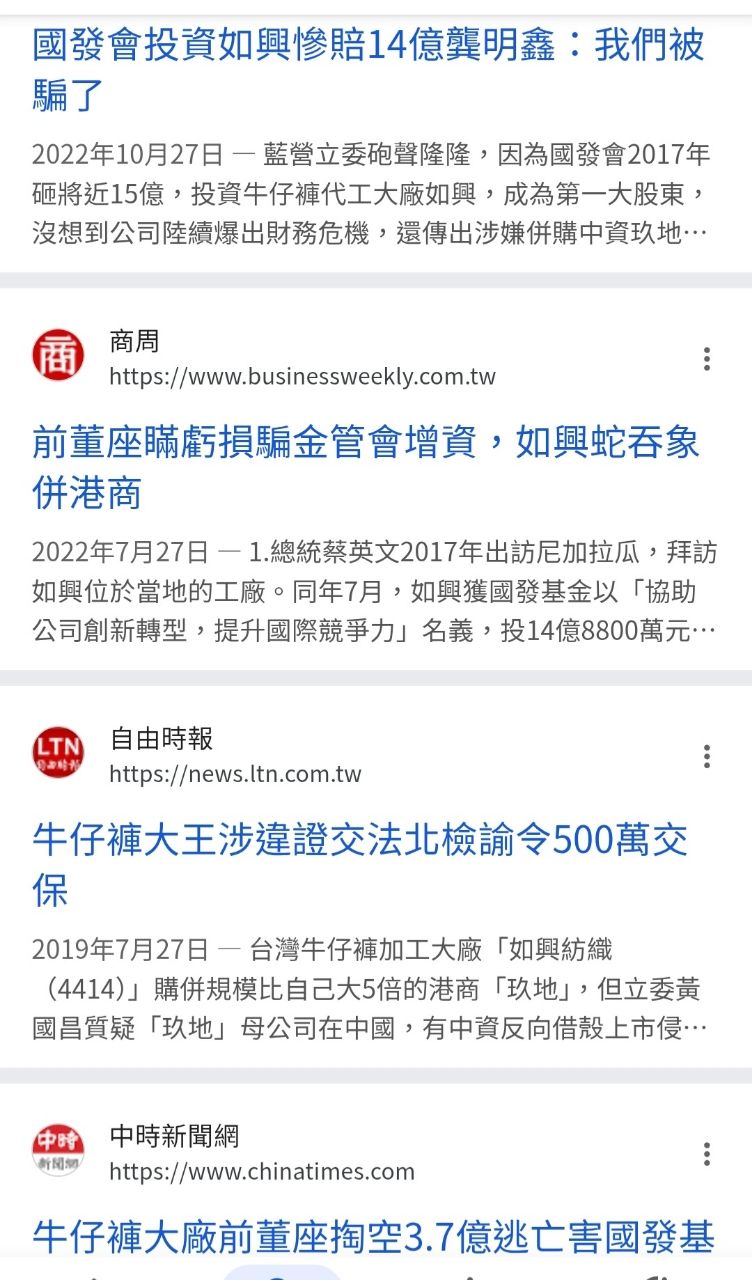Click the 中時新聞網 favicon logo

coord(58,1152)
